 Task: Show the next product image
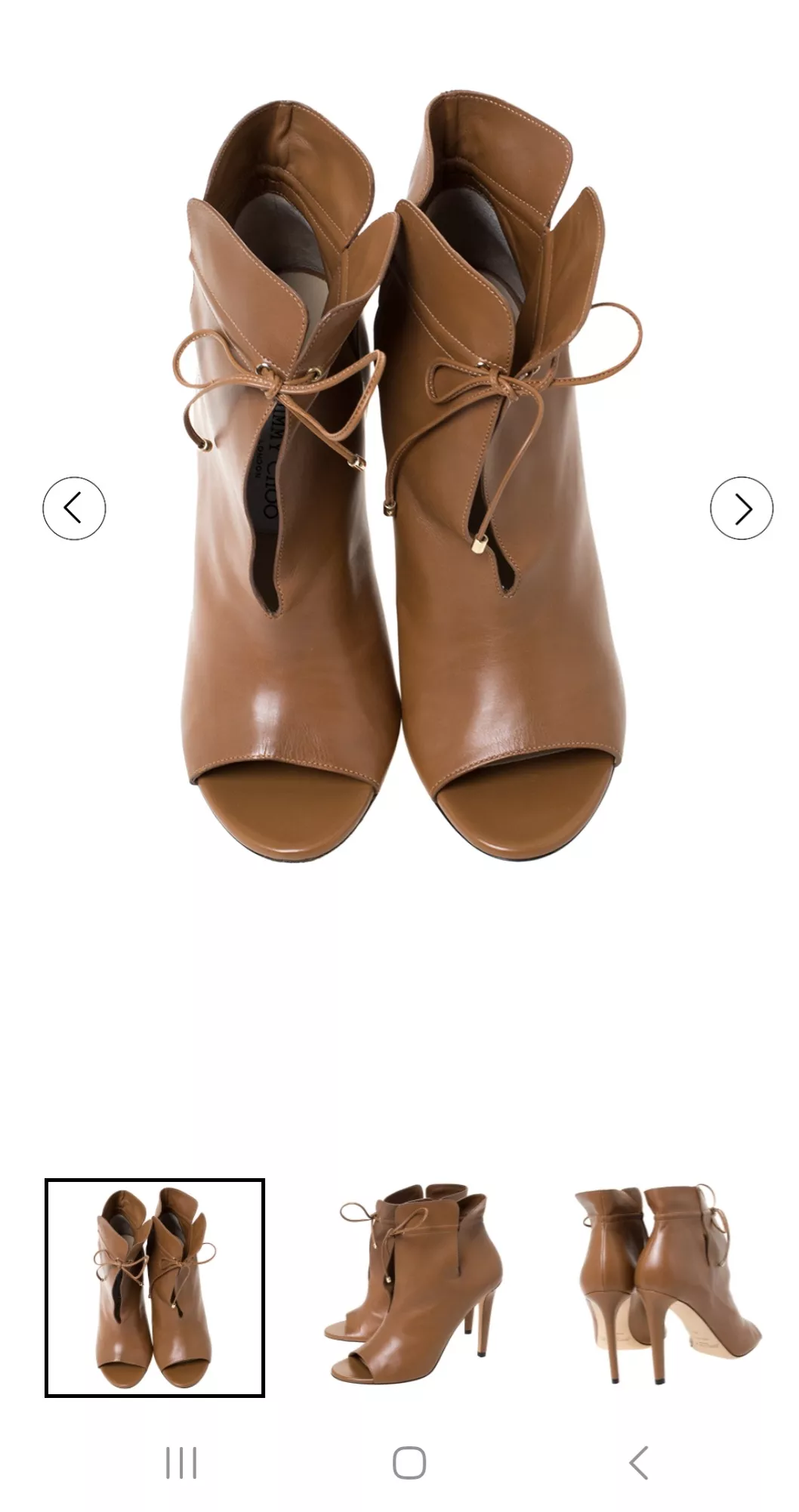click(x=742, y=508)
